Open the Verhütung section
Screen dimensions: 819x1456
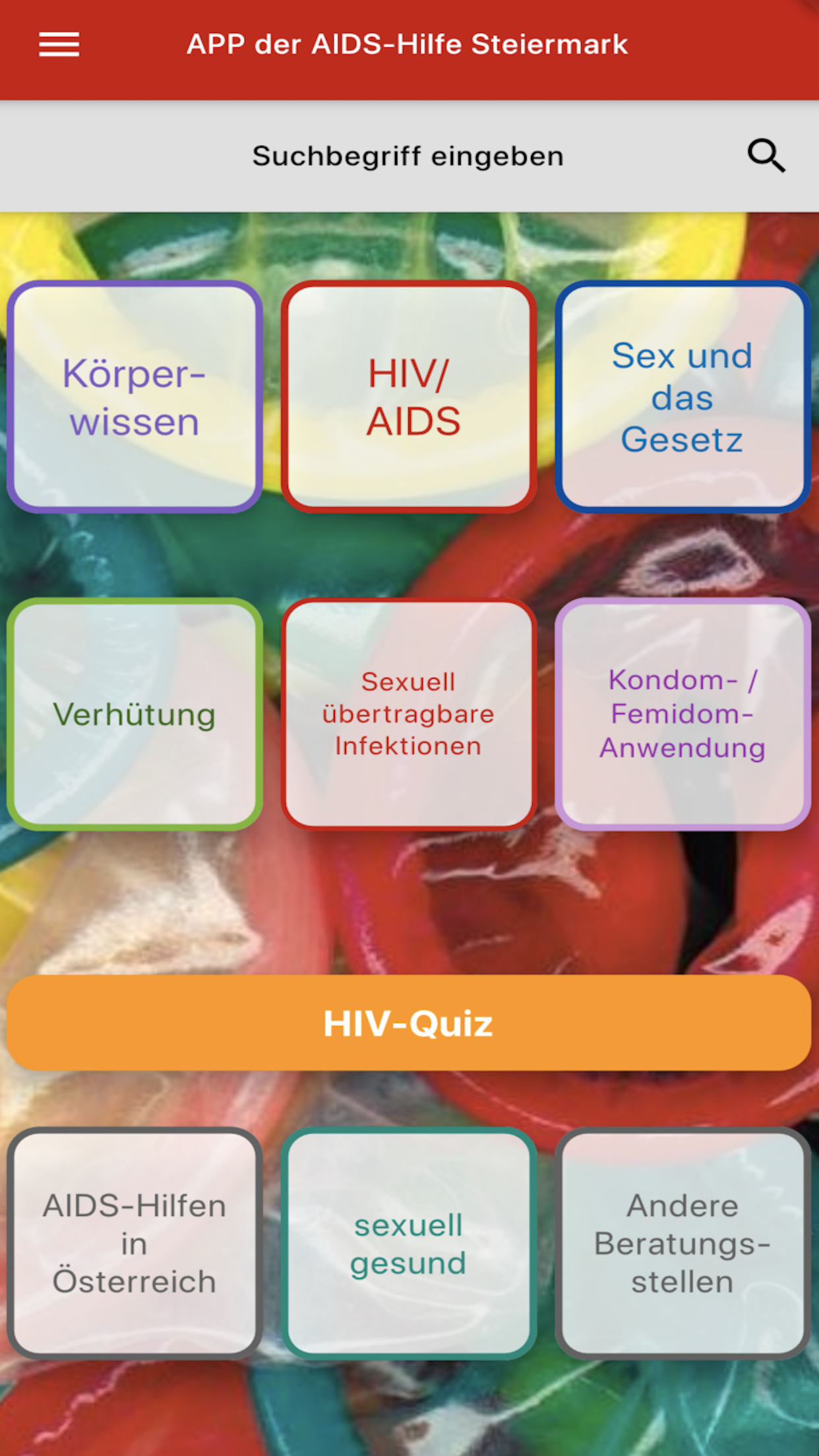[135, 714]
